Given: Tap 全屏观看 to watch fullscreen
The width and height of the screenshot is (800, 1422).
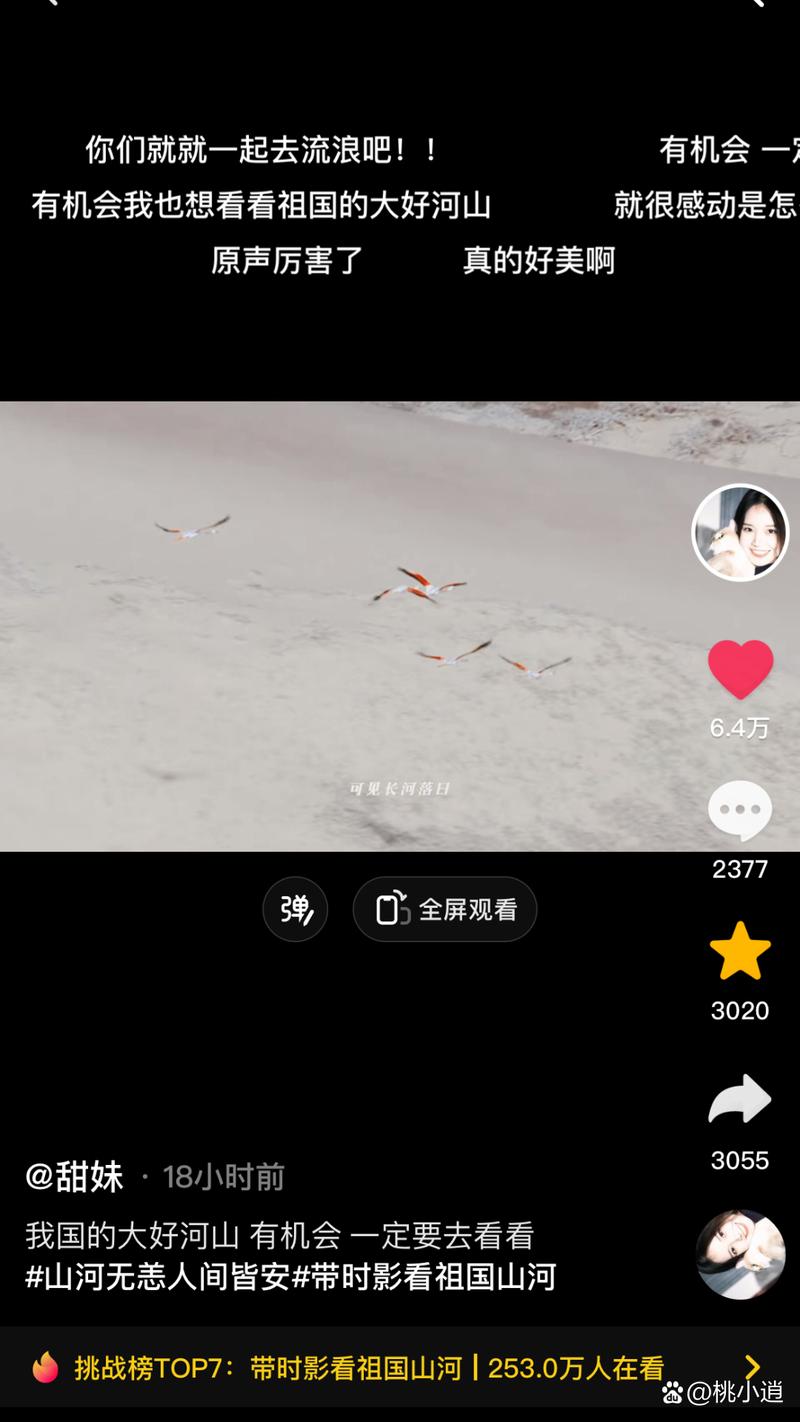Looking at the screenshot, I should click(445, 909).
